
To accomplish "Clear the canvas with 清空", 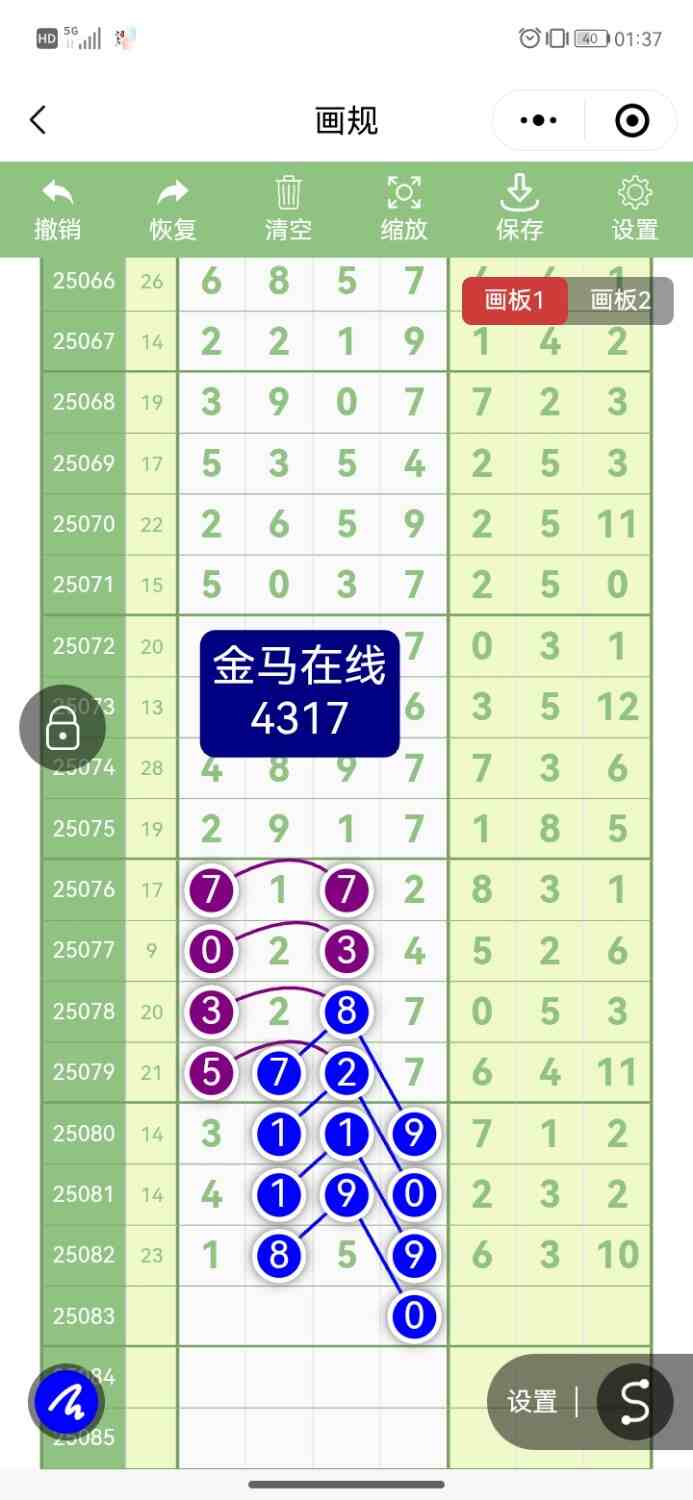I will pyautogui.click(x=288, y=209).
